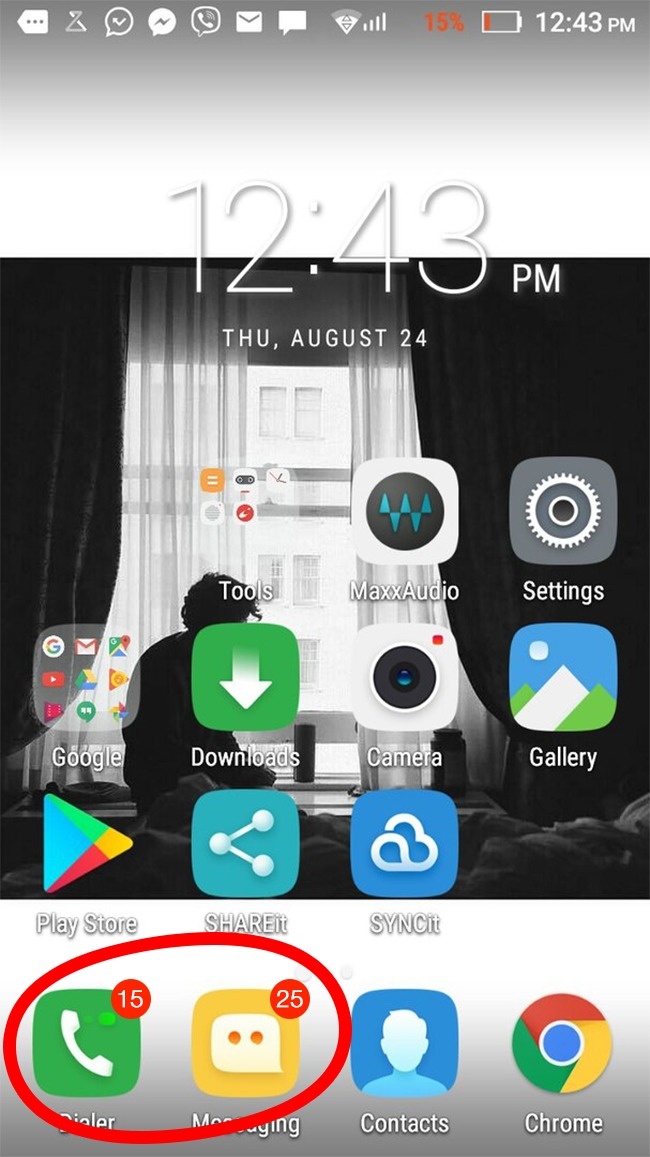
Task: Open Settings
Action: tap(563, 511)
